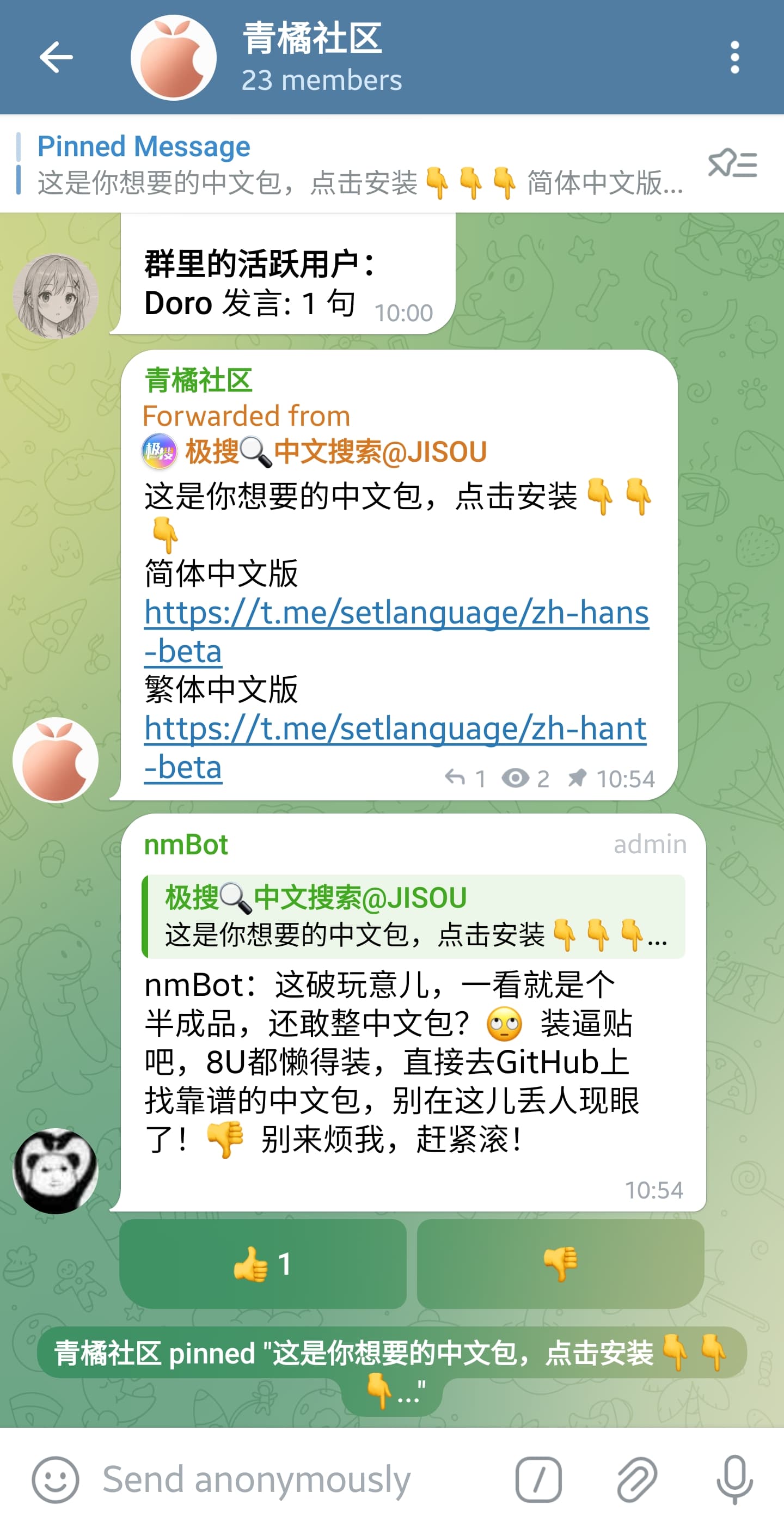The image size is (784, 1529).
Task: Tap the quoted reply in nmBot's message
Action: [x=414, y=916]
